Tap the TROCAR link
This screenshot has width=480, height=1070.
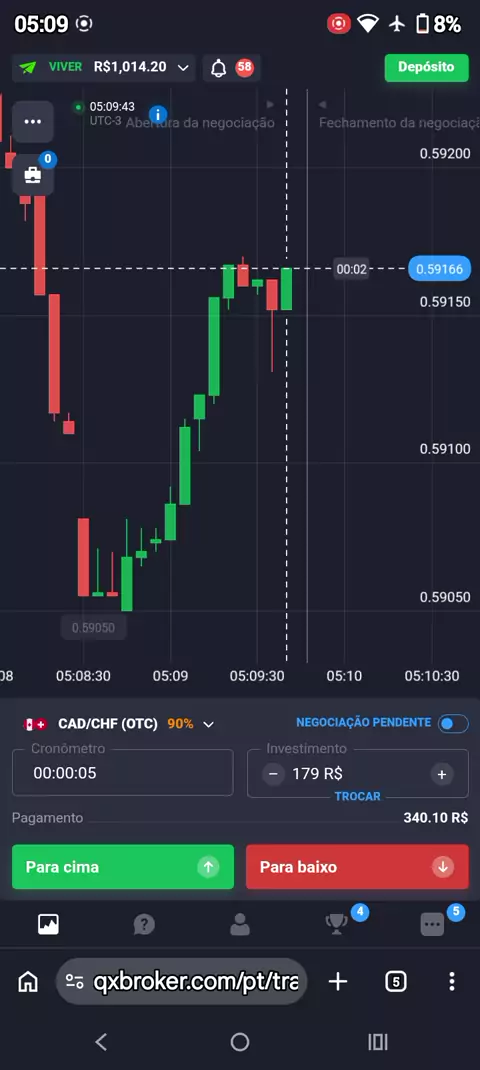[x=358, y=796]
